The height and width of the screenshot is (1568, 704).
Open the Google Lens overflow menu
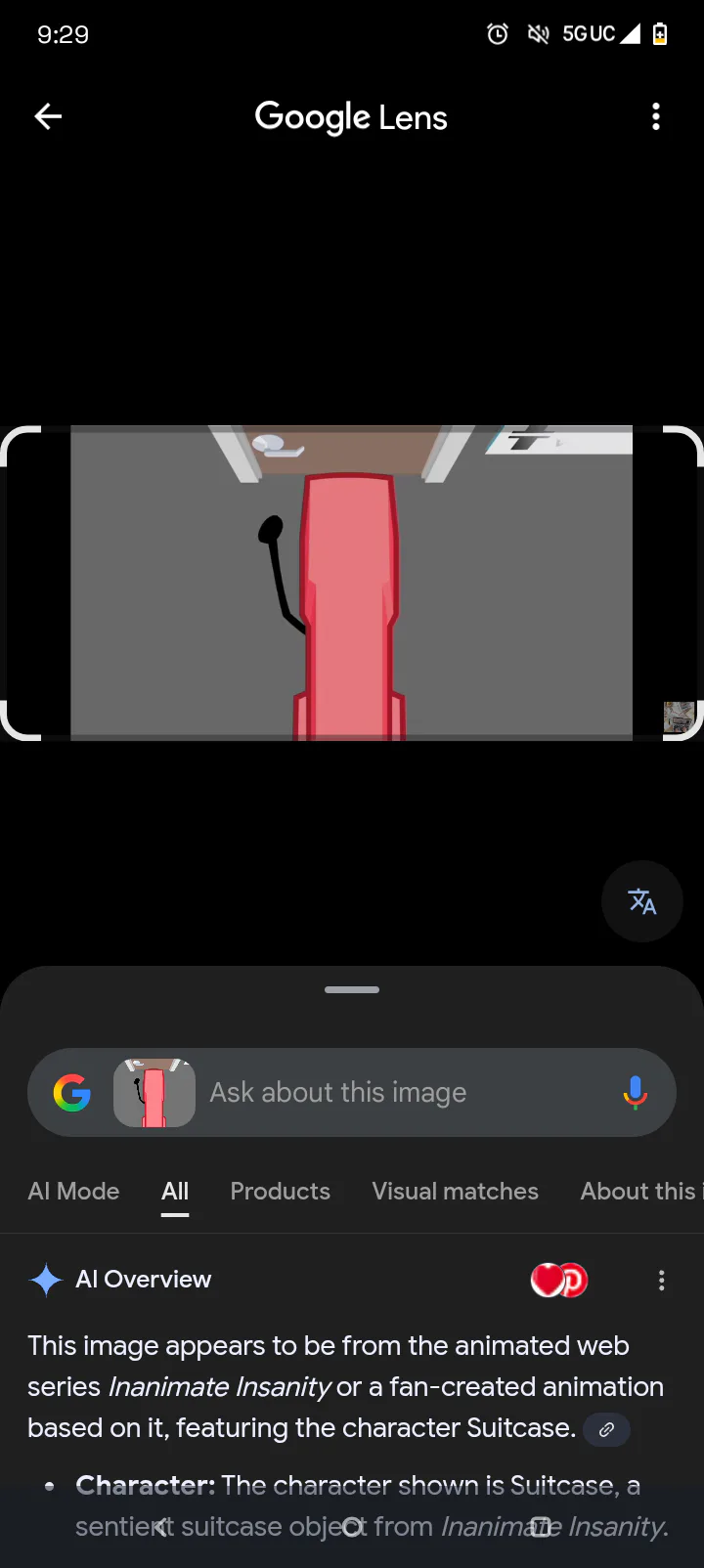(x=656, y=117)
